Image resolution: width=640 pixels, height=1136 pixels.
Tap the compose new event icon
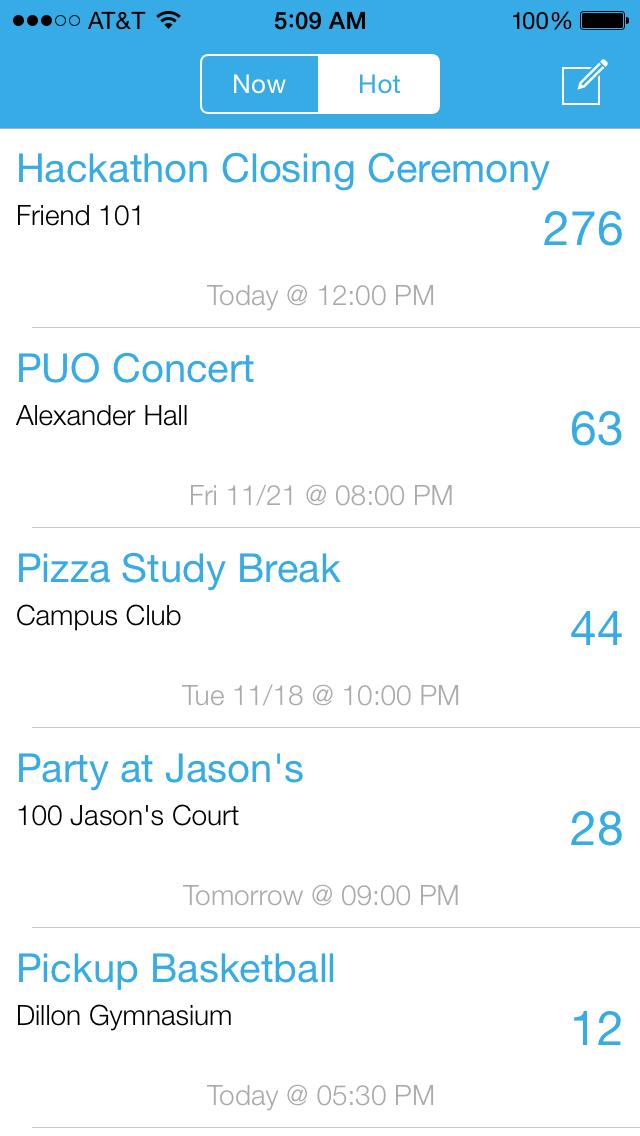(584, 83)
